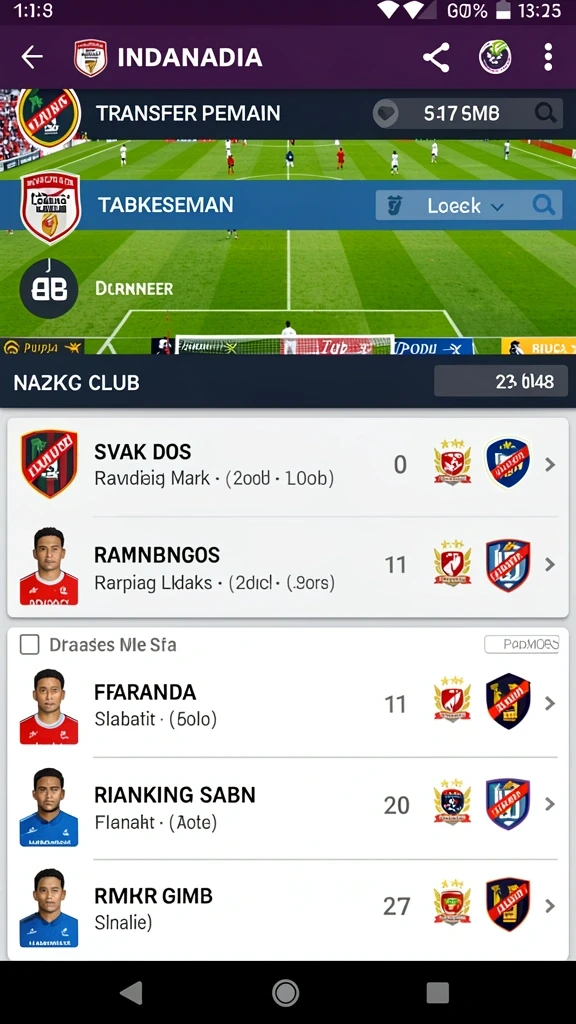Screen dimensions: 576x1024
Task: Tap the search icon next to Loeck
Action: [x=543, y=205]
